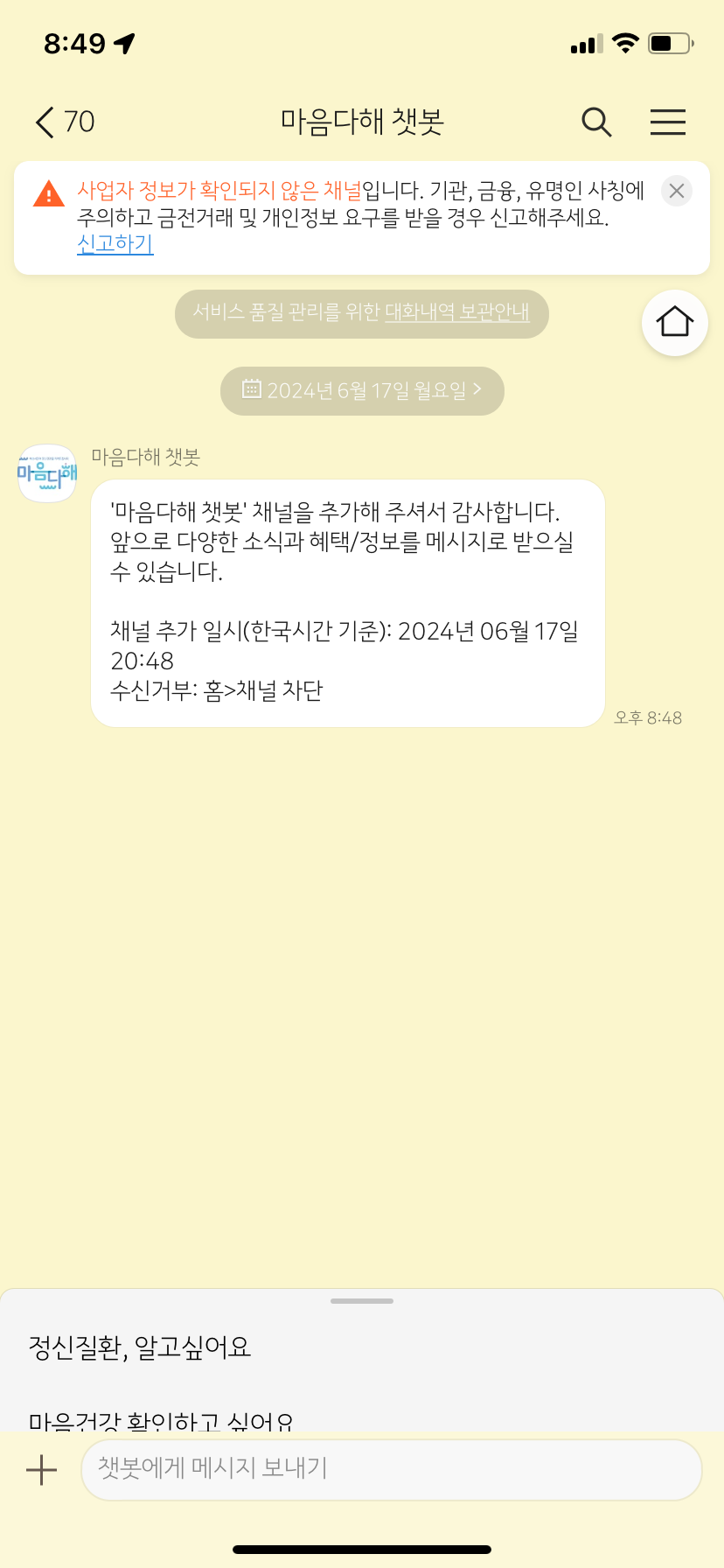This screenshot has width=724, height=1568.
Task: Go back to the chat list
Action: (x=63, y=122)
